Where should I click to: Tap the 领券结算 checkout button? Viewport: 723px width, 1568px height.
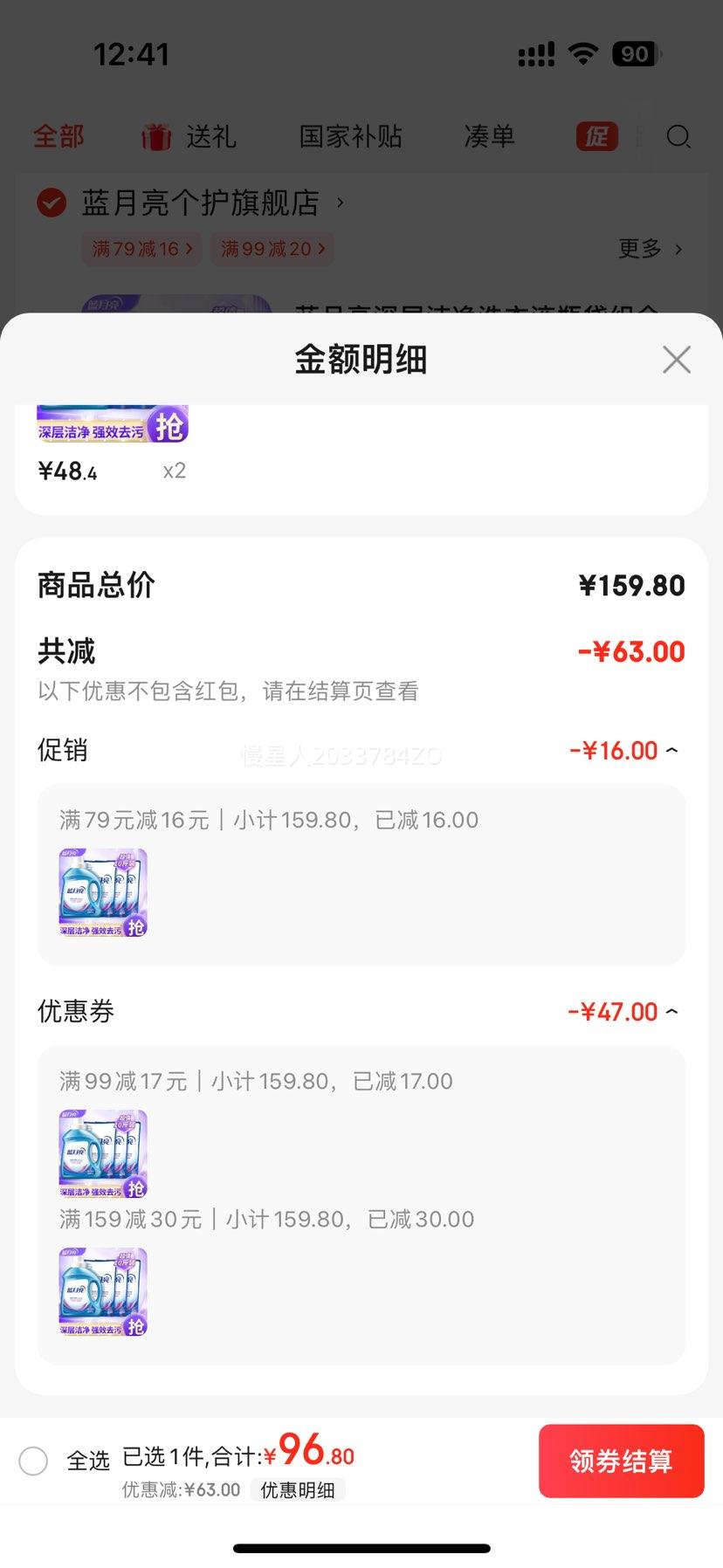click(x=621, y=1461)
